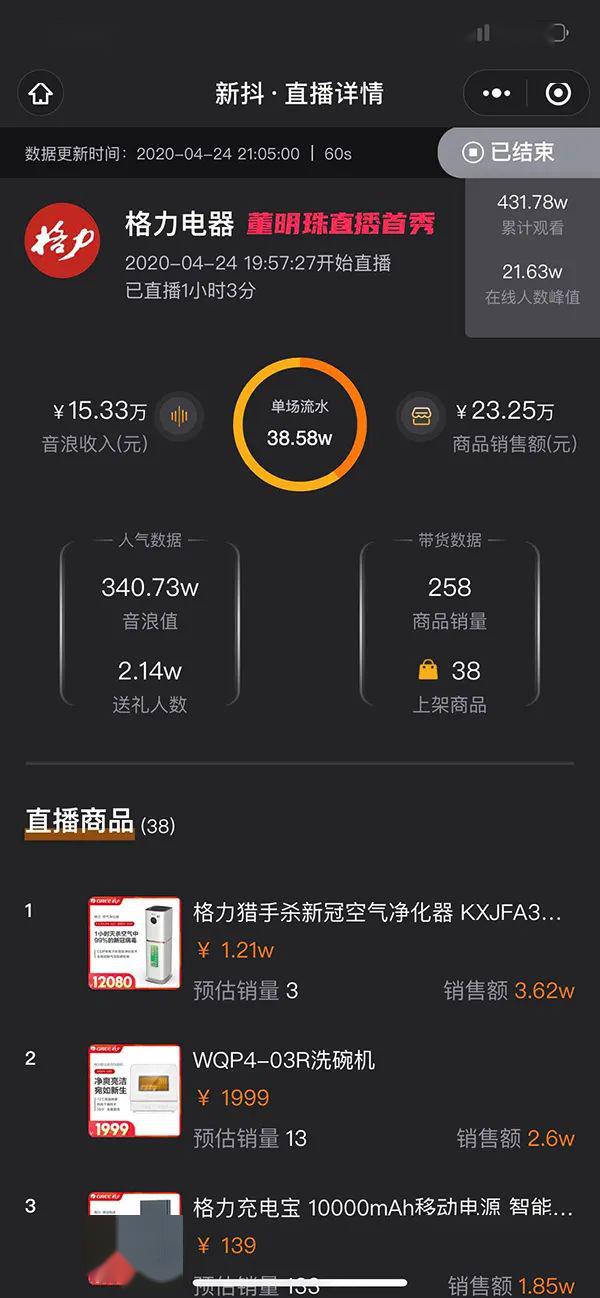Close the mini program with the circle button
Image resolution: width=600 pixels, height=1298 pixels.
tap(558, 94)
